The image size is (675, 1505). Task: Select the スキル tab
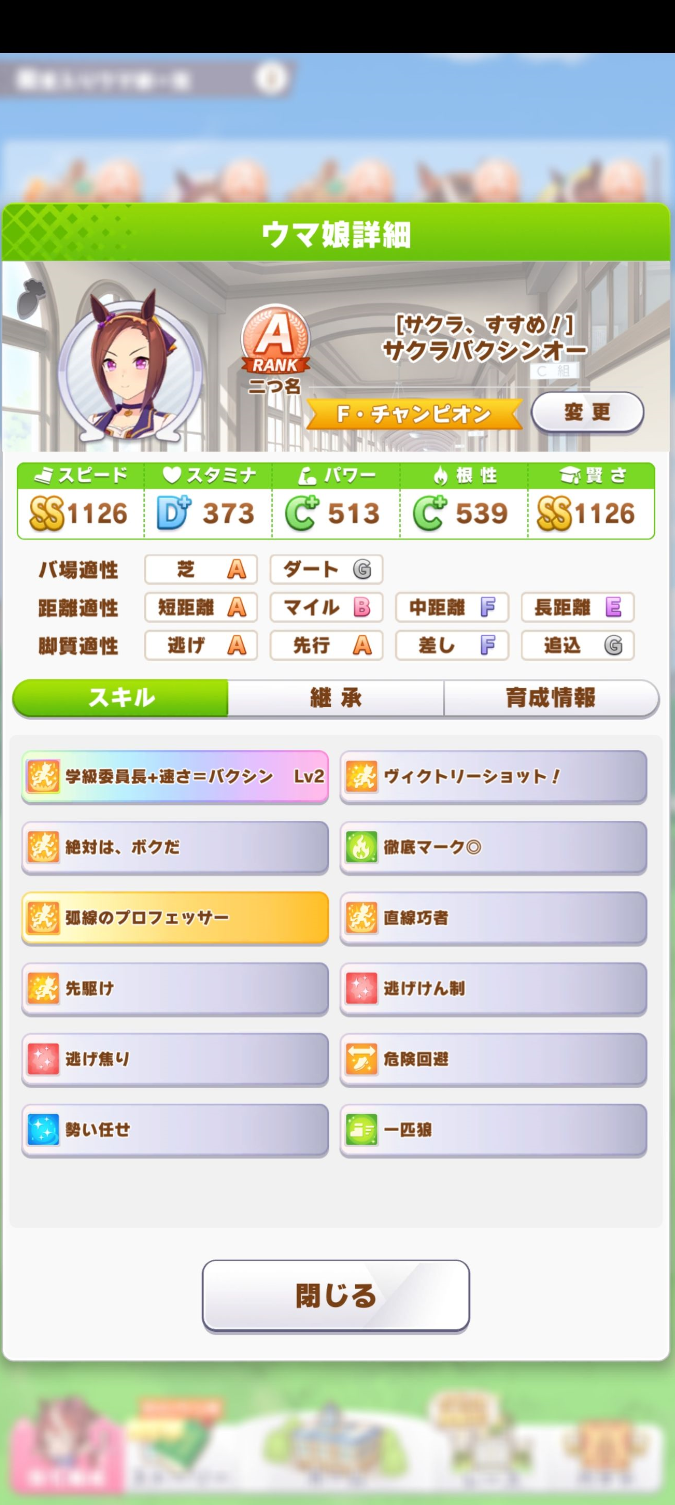pyautogui.click(x=121, y=698)
